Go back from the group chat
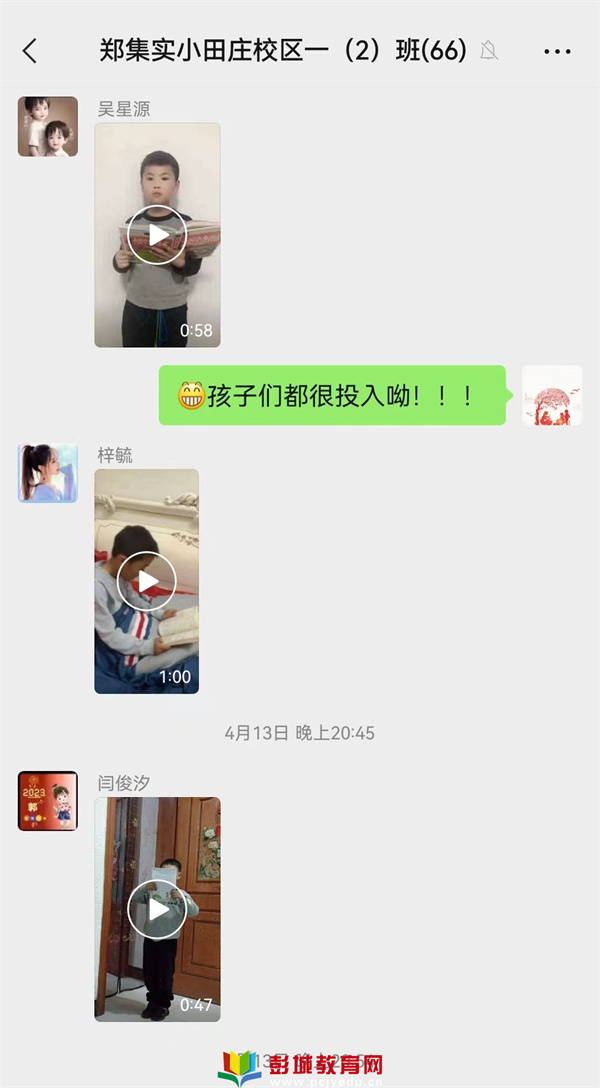600x1088 pixels. pos(30,51)
